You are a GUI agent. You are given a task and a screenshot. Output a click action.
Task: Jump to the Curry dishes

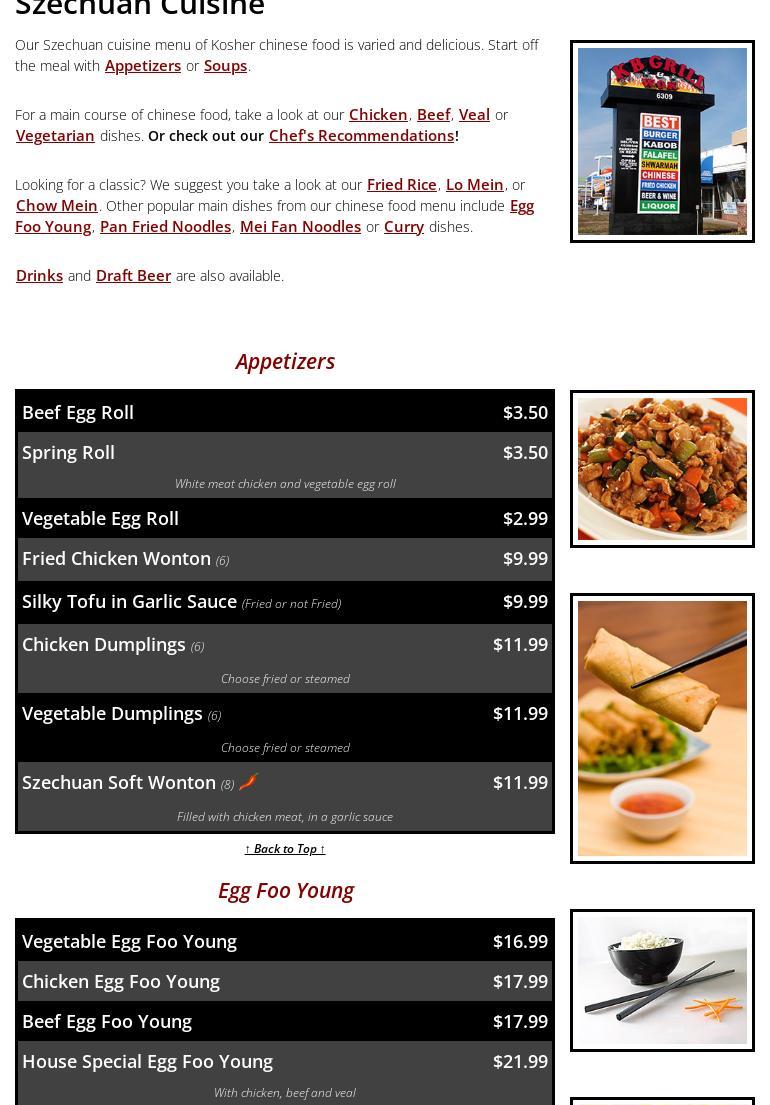[x=404, y=227]
